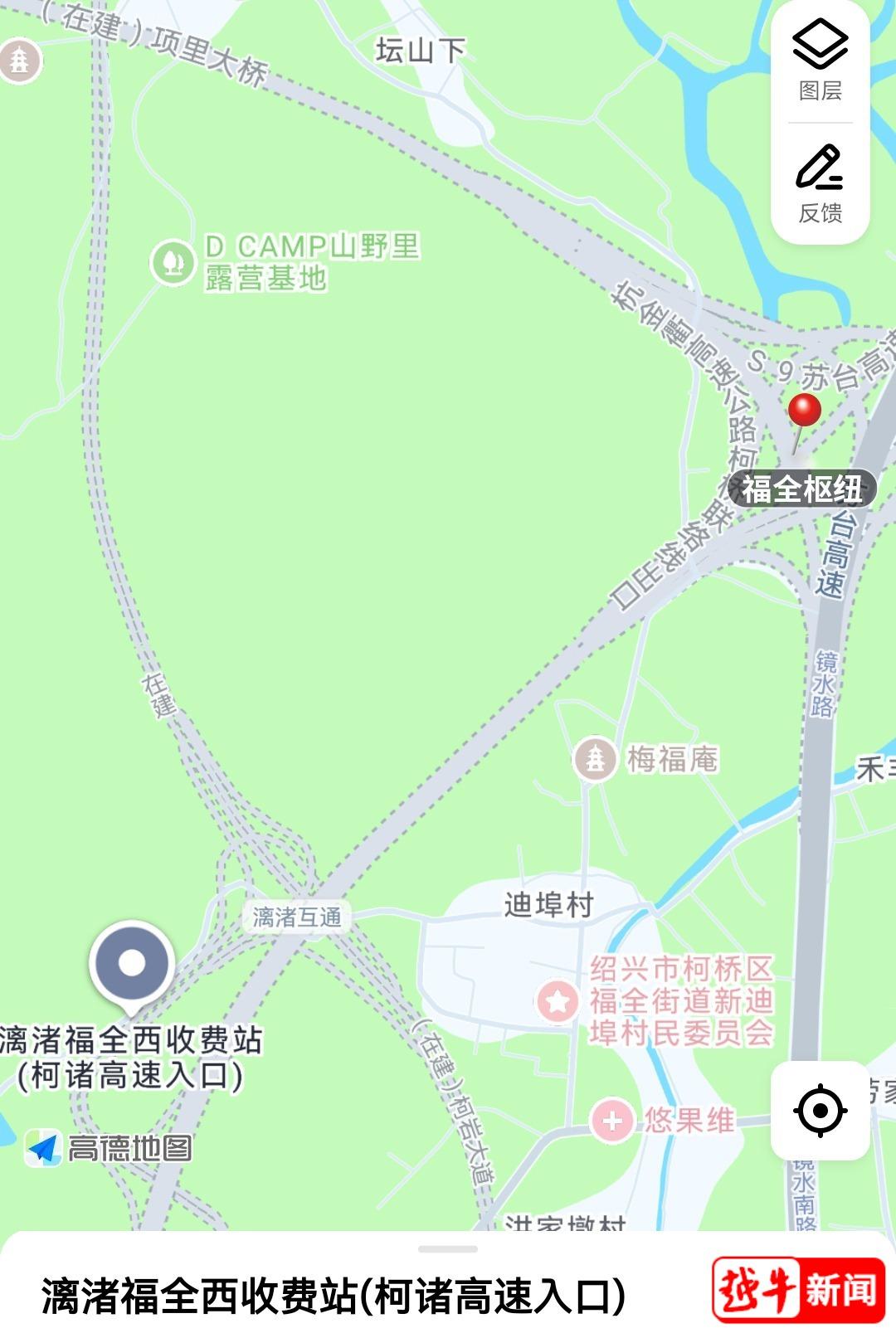Viewport: 896px width, 1333px height.
Task: Open the 图层 map layers panel
Action: coord(820,62)
